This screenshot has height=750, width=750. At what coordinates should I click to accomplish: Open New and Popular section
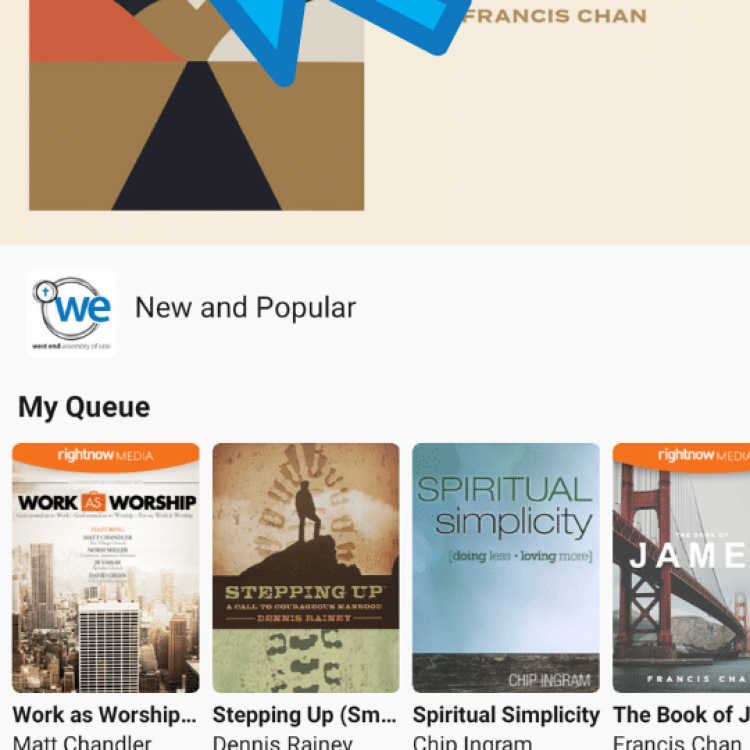pos(245,308)
